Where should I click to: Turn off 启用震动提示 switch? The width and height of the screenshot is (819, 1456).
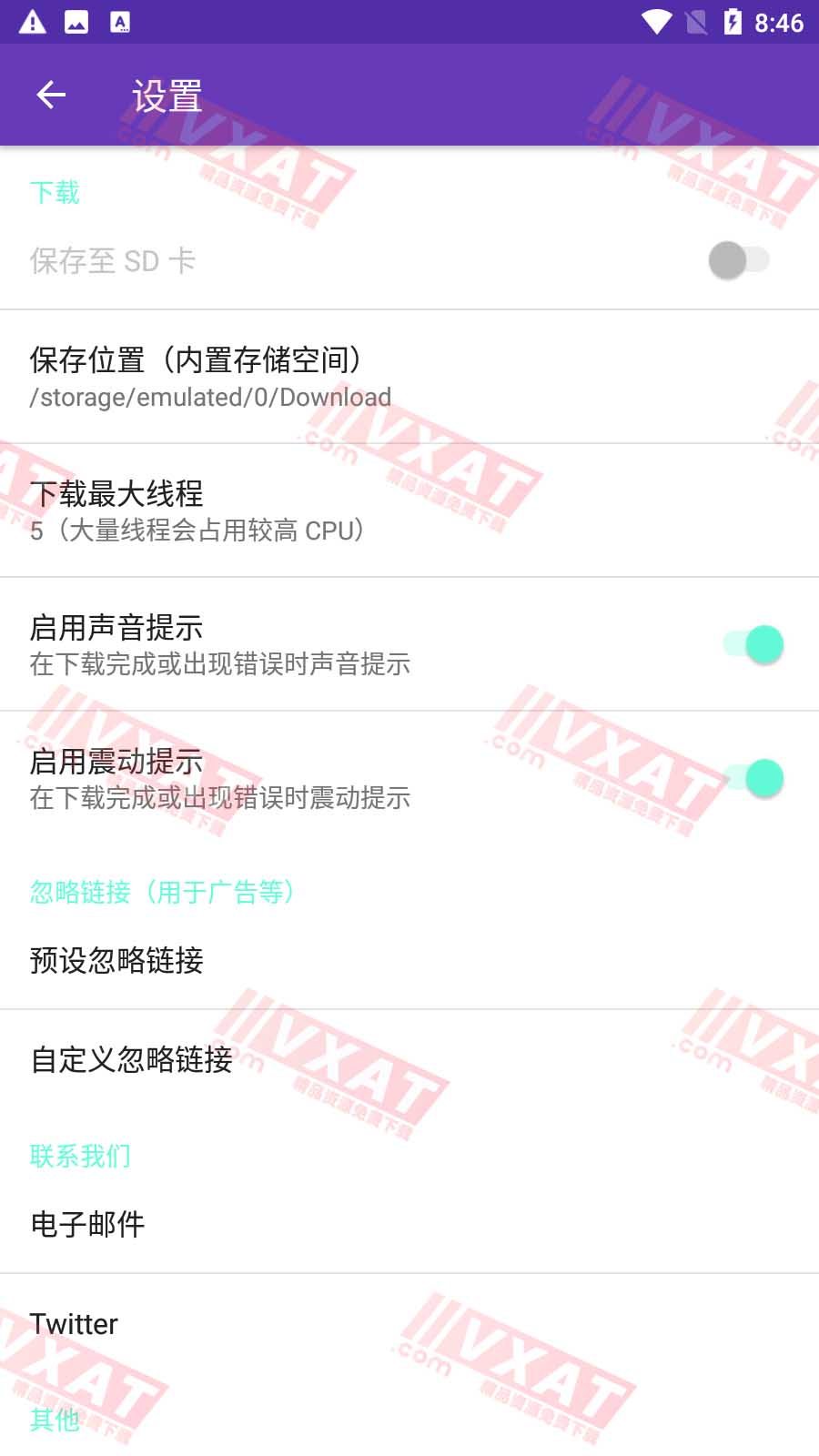[x=753, y=778]
